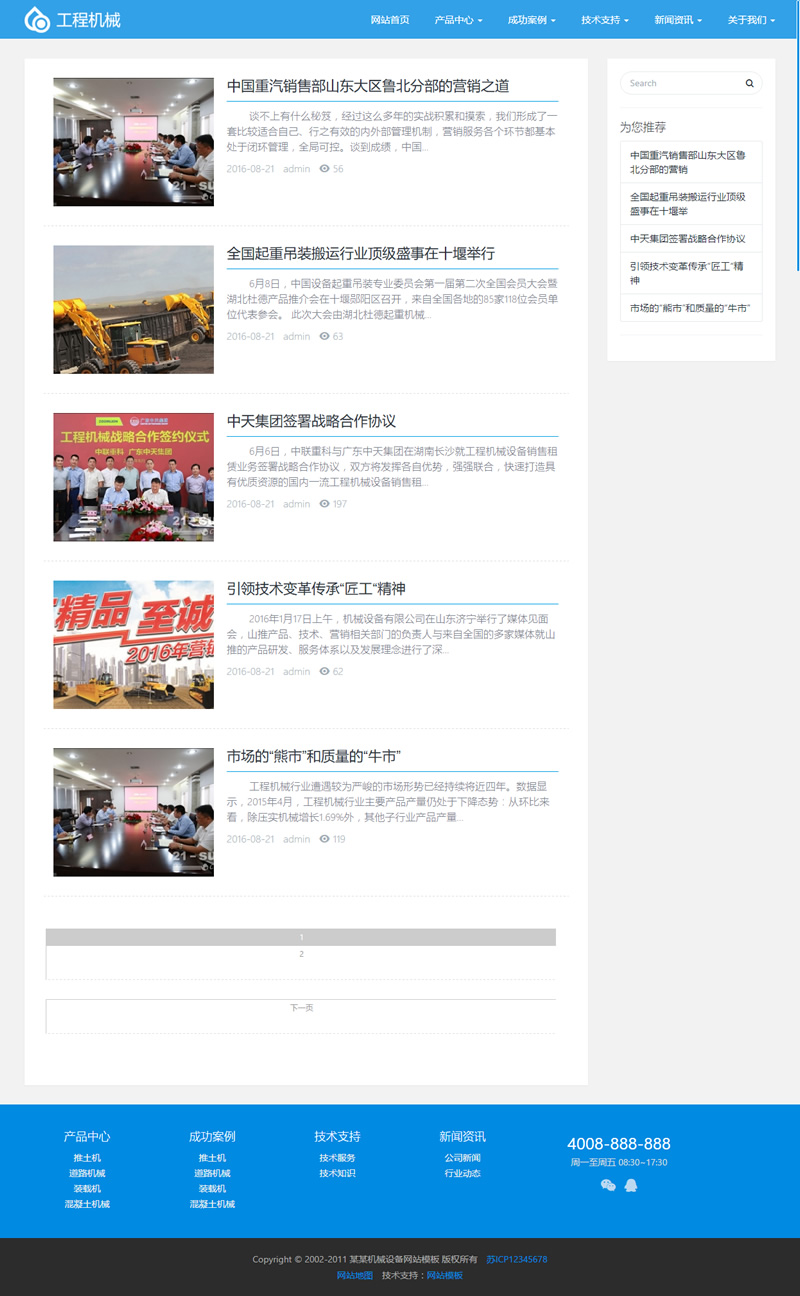Screen dimensions: 800x1296
Task: Open the 中天集团签署战略合作协议 article thumbnail
Action: click(x=133, y=477)
